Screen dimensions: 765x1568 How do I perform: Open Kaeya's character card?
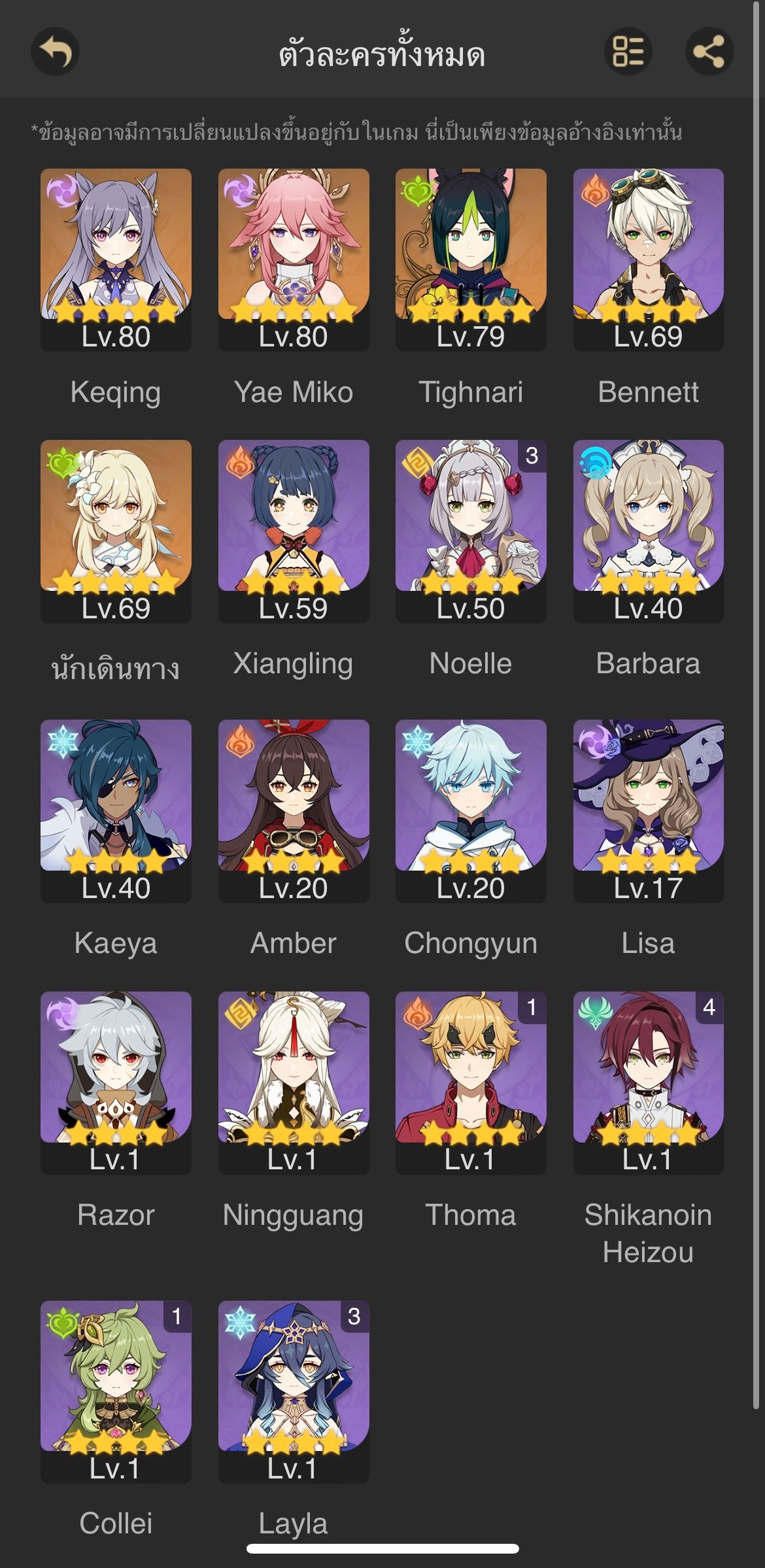pyautogui.click(x=116, y=810)
